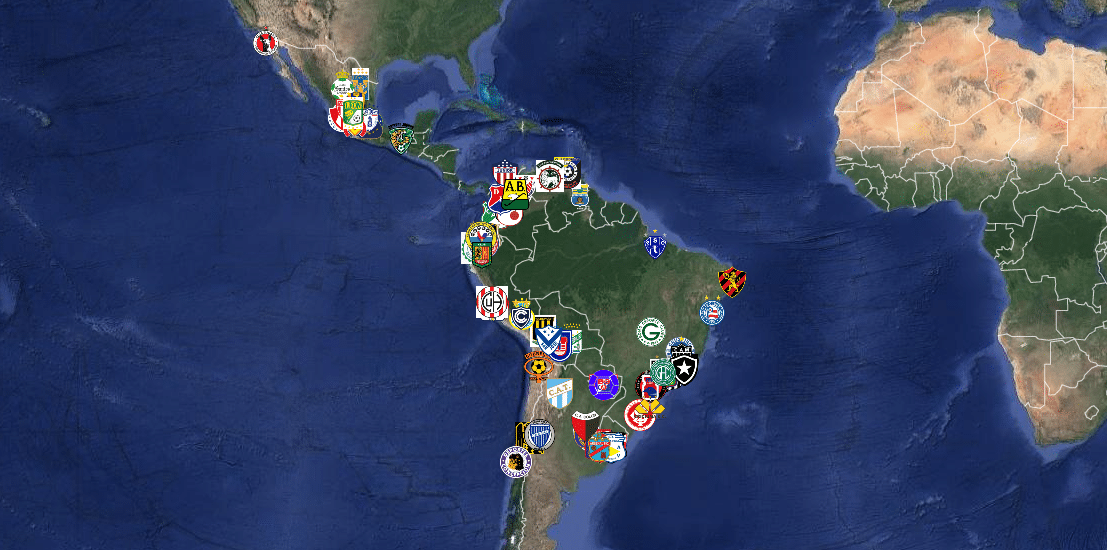Select the blue shield marker in northern Brazil

tap(656, 245)
